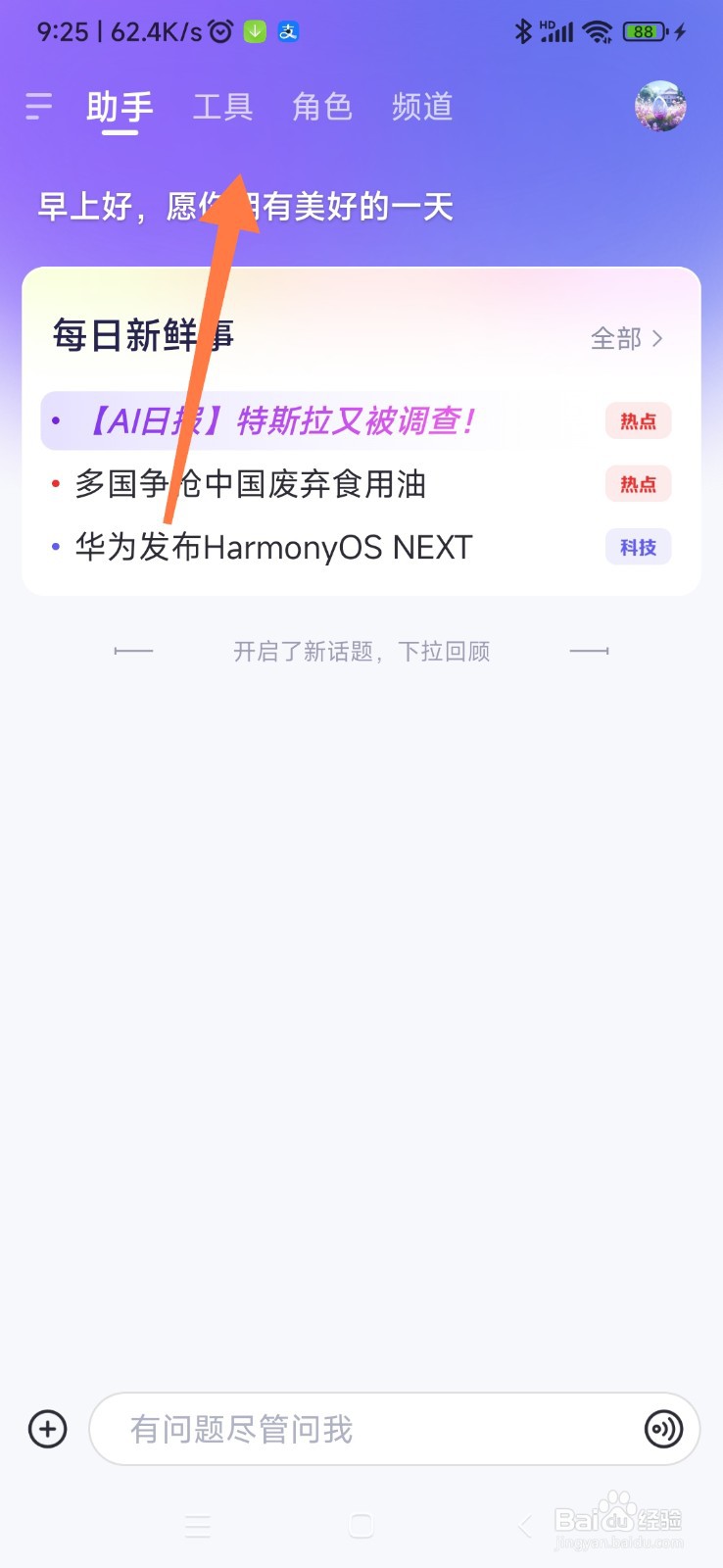The image size is (723, 1568).
Task: Expand the translation icon in the status bar
Action: point(286,31)
